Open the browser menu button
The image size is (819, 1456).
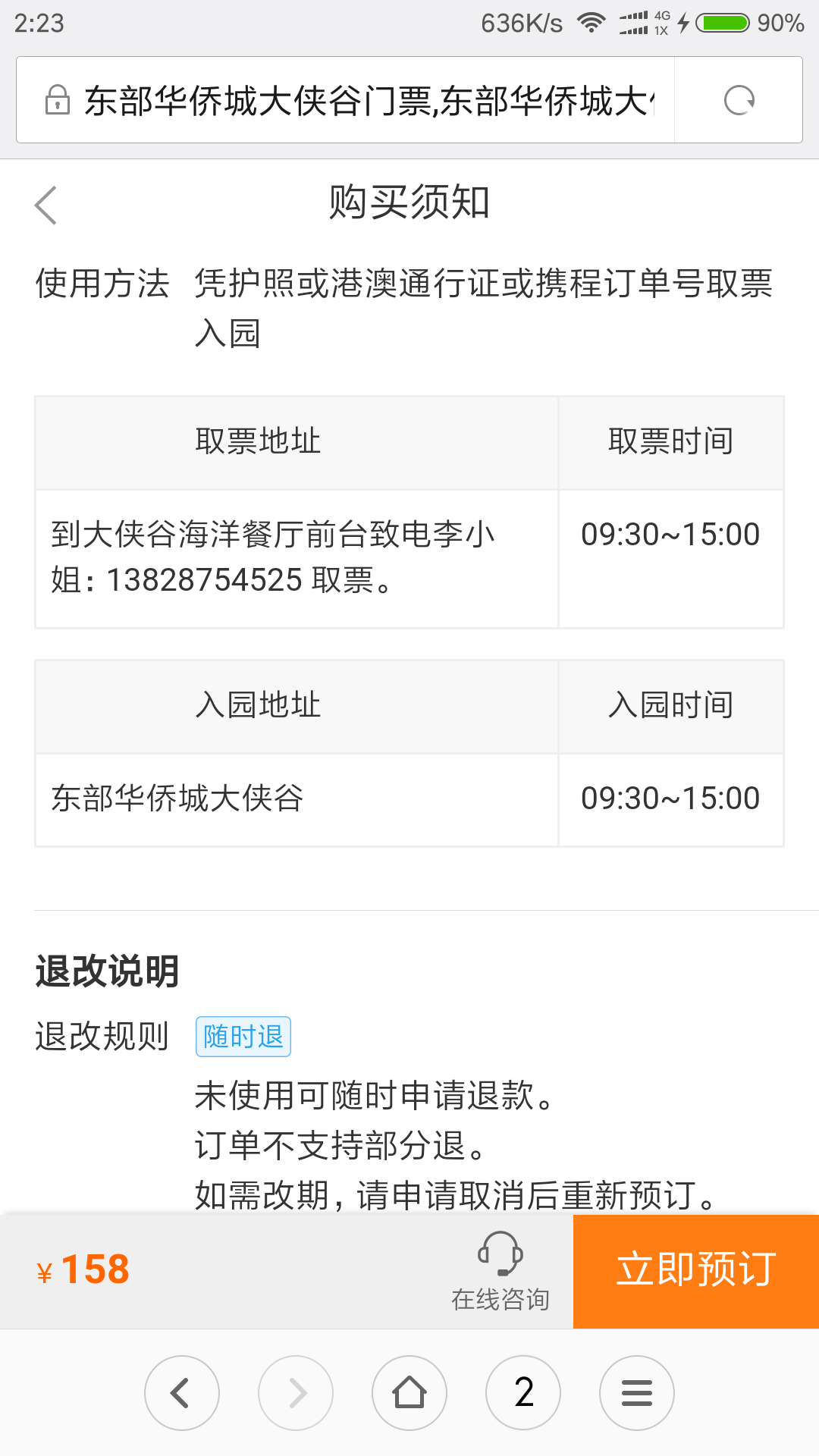tap(637, 1393)
